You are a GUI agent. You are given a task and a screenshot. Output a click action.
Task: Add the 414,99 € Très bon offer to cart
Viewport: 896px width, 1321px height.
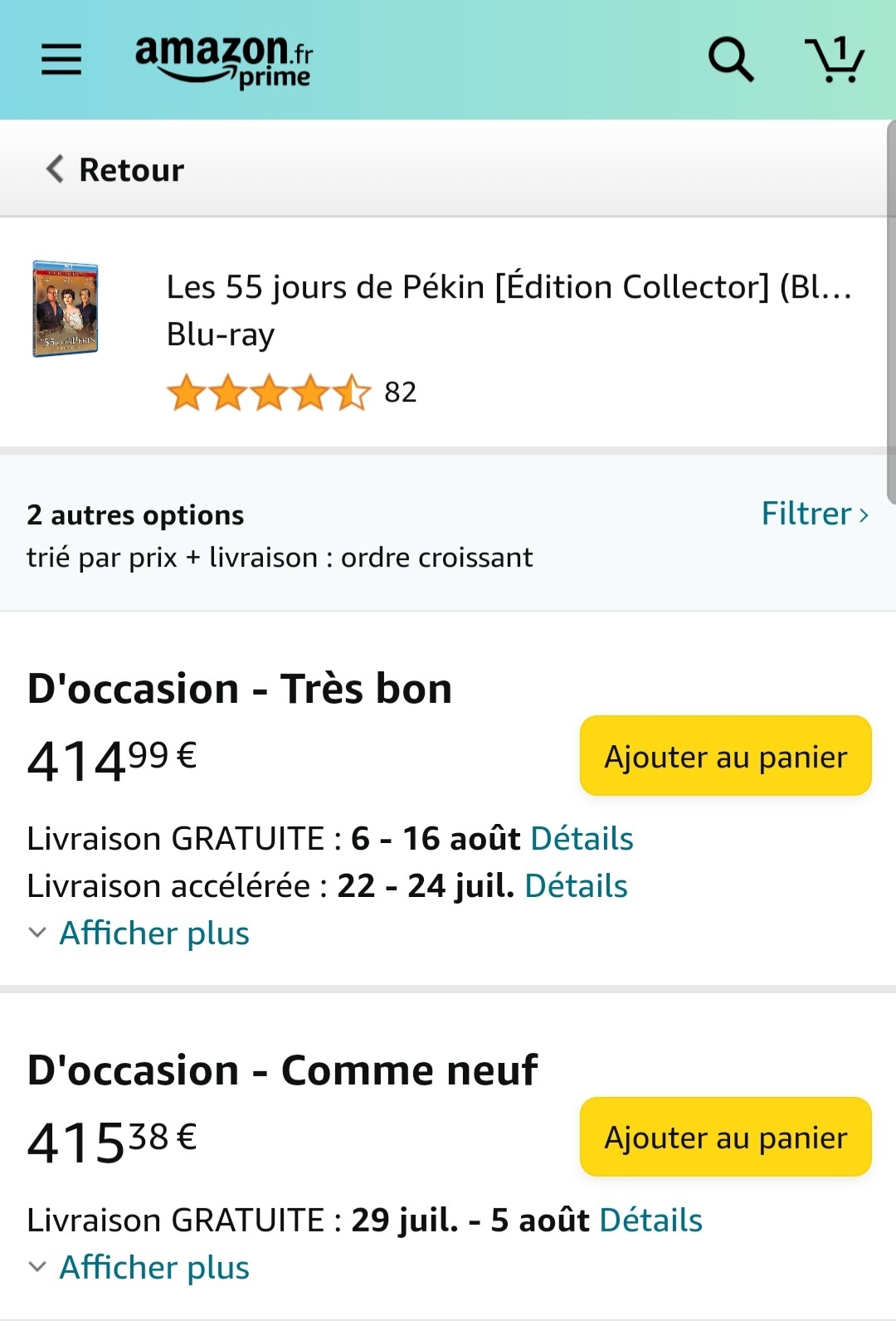(x=725, y=756)
